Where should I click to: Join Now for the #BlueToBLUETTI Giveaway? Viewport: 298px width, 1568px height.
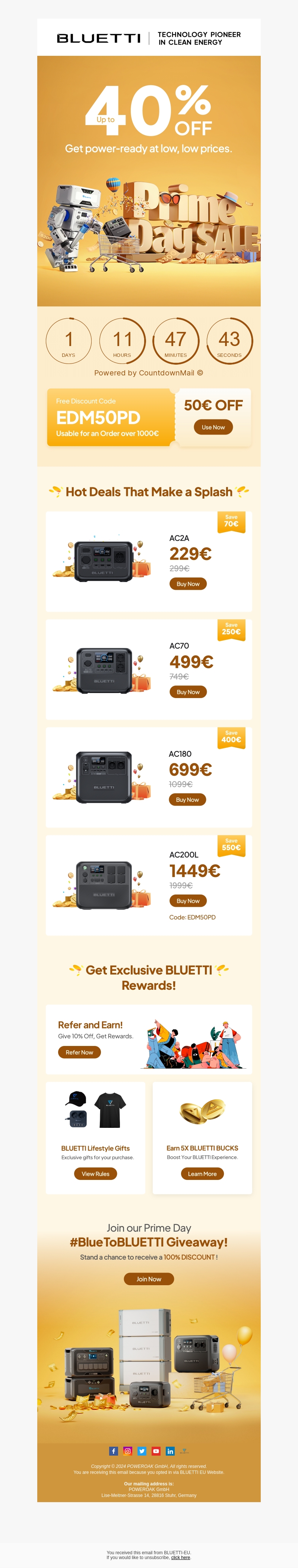149,1279
